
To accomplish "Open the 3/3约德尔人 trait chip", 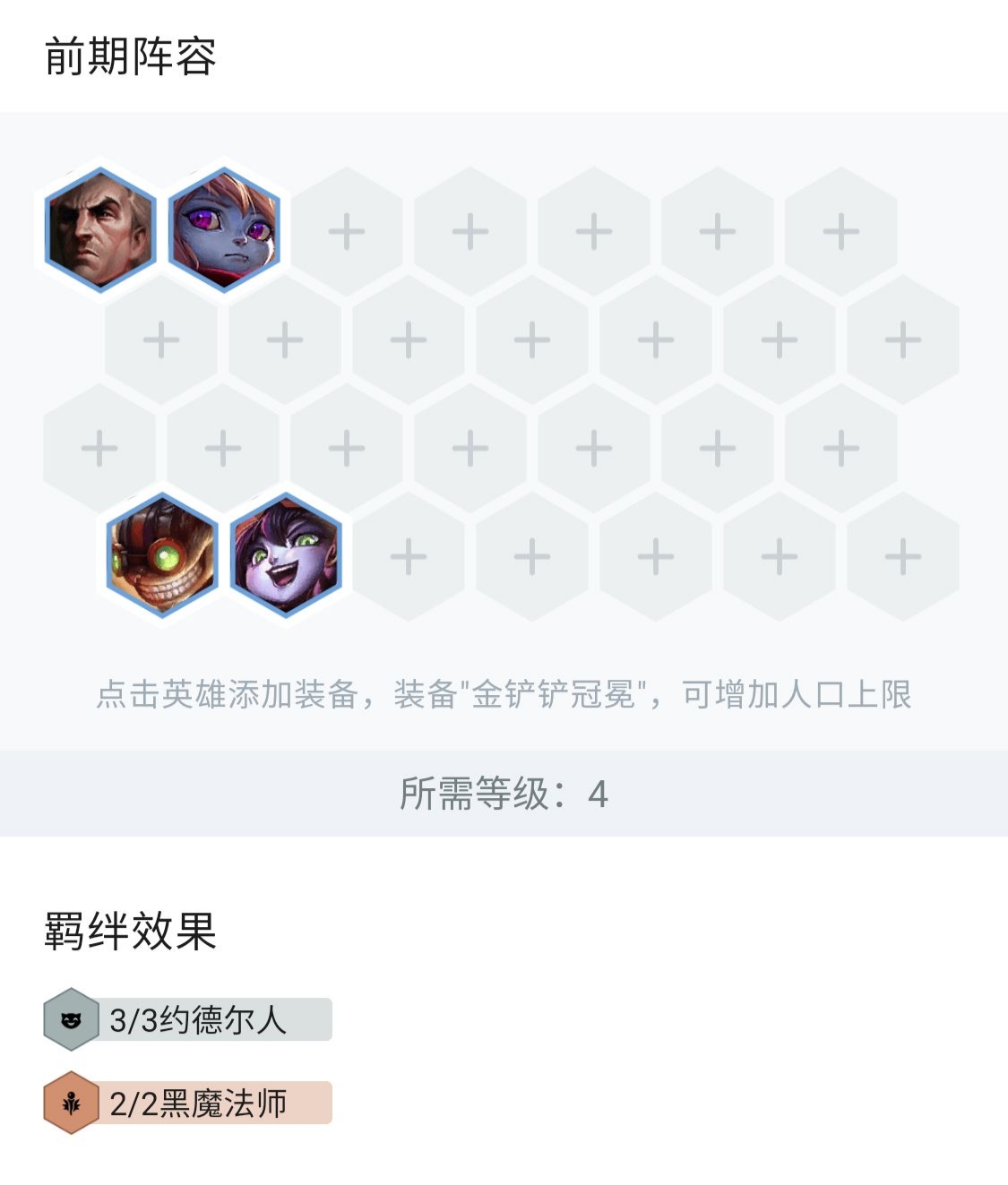I will coord(188,1019).
